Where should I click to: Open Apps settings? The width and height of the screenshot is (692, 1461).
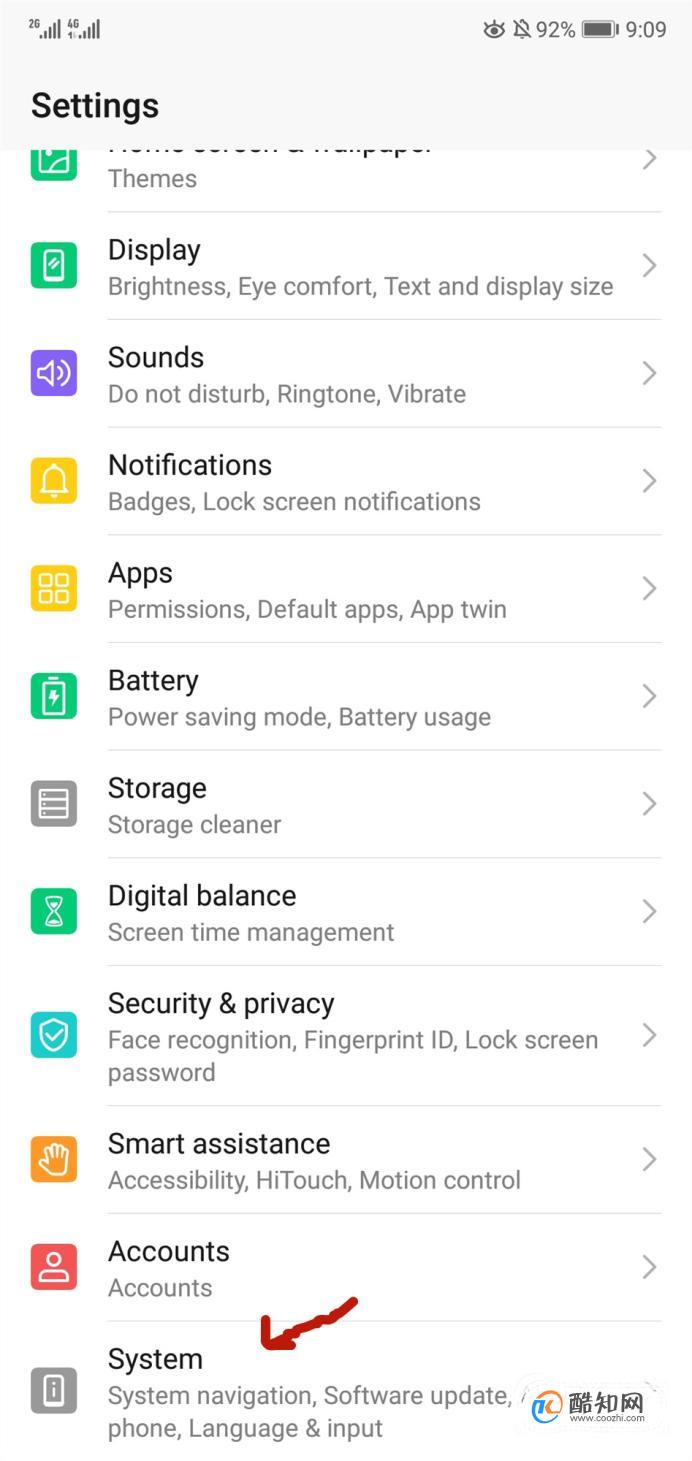click(x=346, y=589)
